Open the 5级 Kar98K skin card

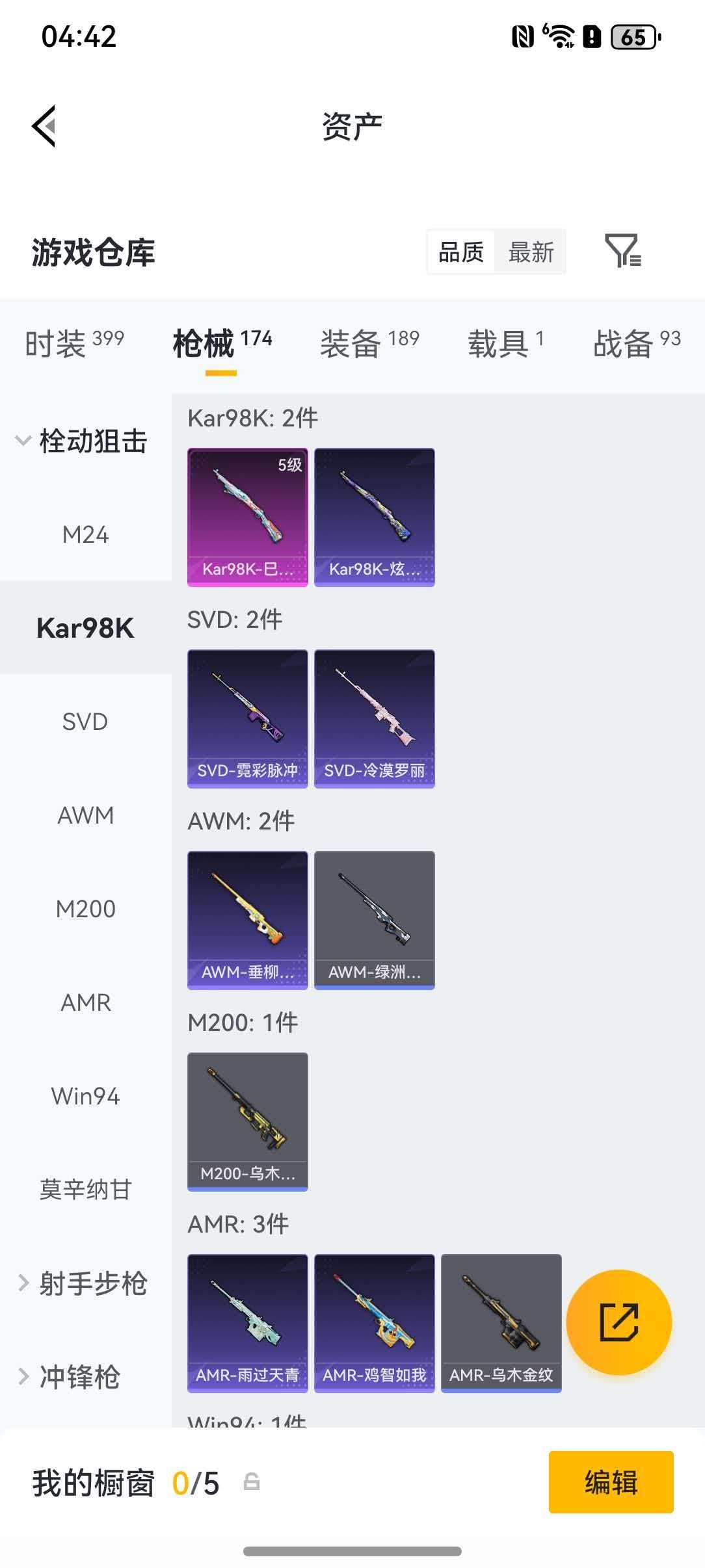(247, 516)
